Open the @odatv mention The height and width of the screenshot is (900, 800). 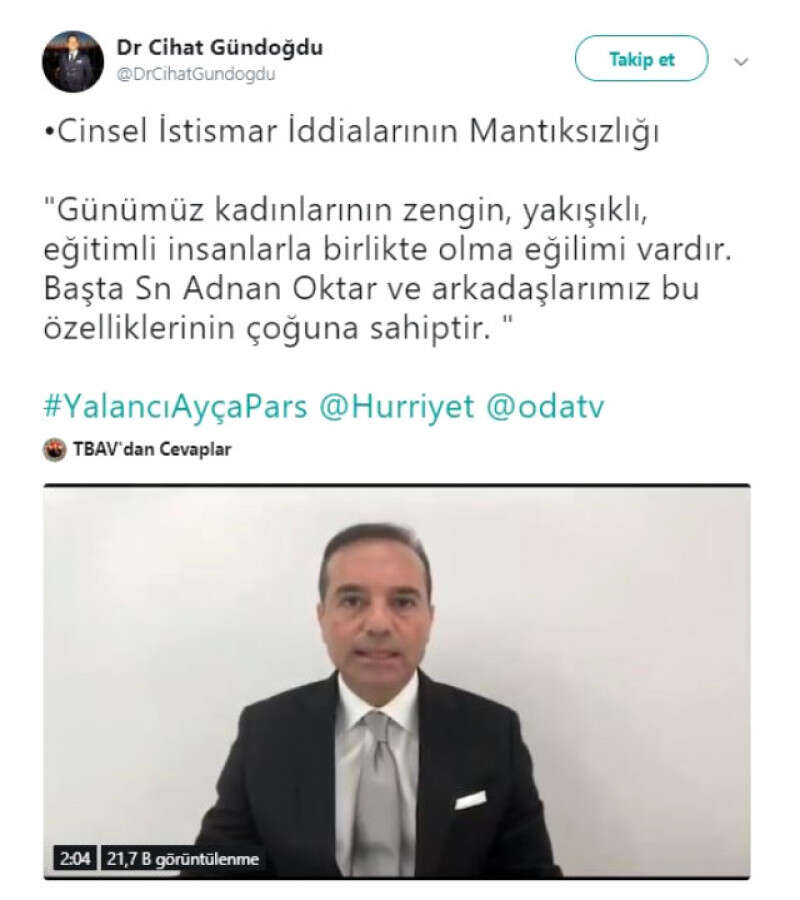pos(544,407)
